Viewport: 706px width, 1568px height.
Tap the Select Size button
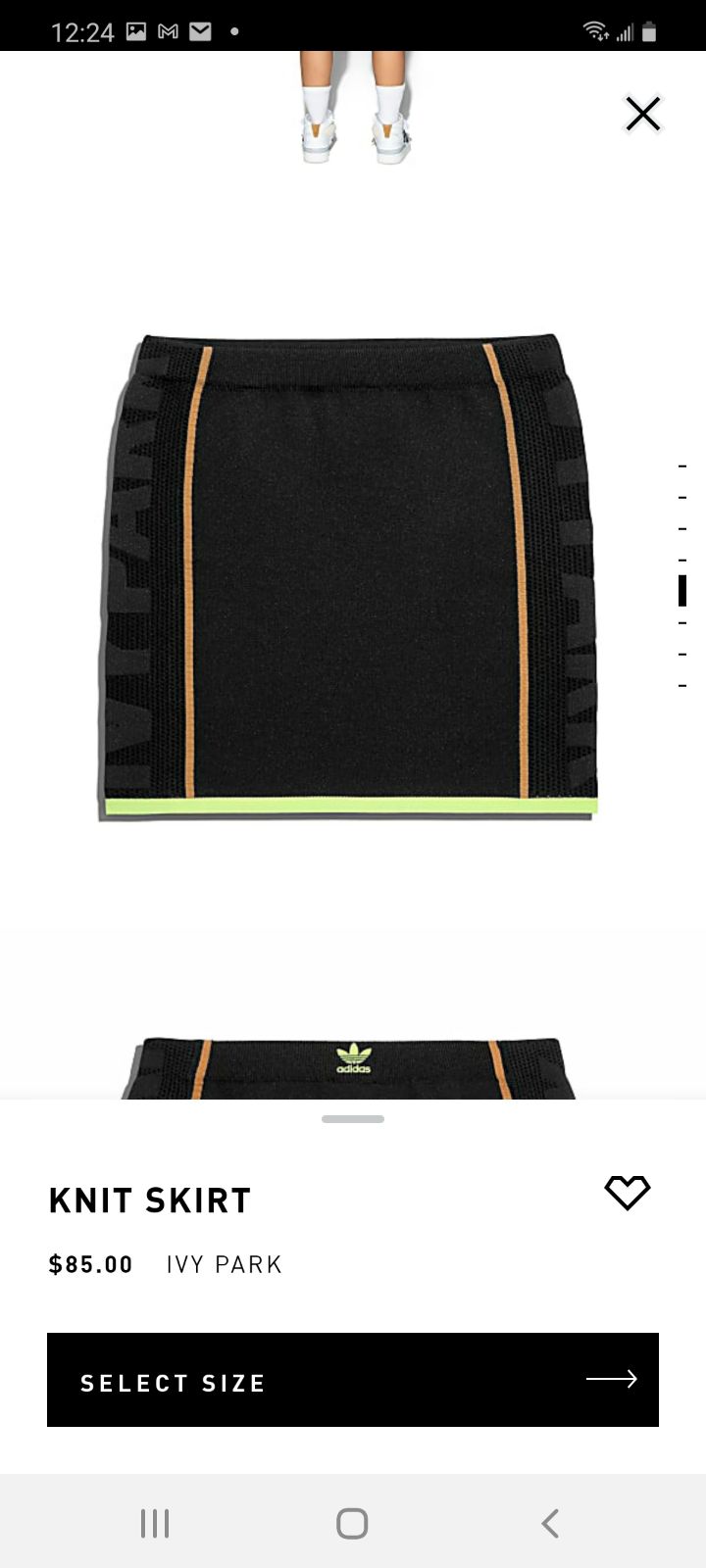(353, 1380)
